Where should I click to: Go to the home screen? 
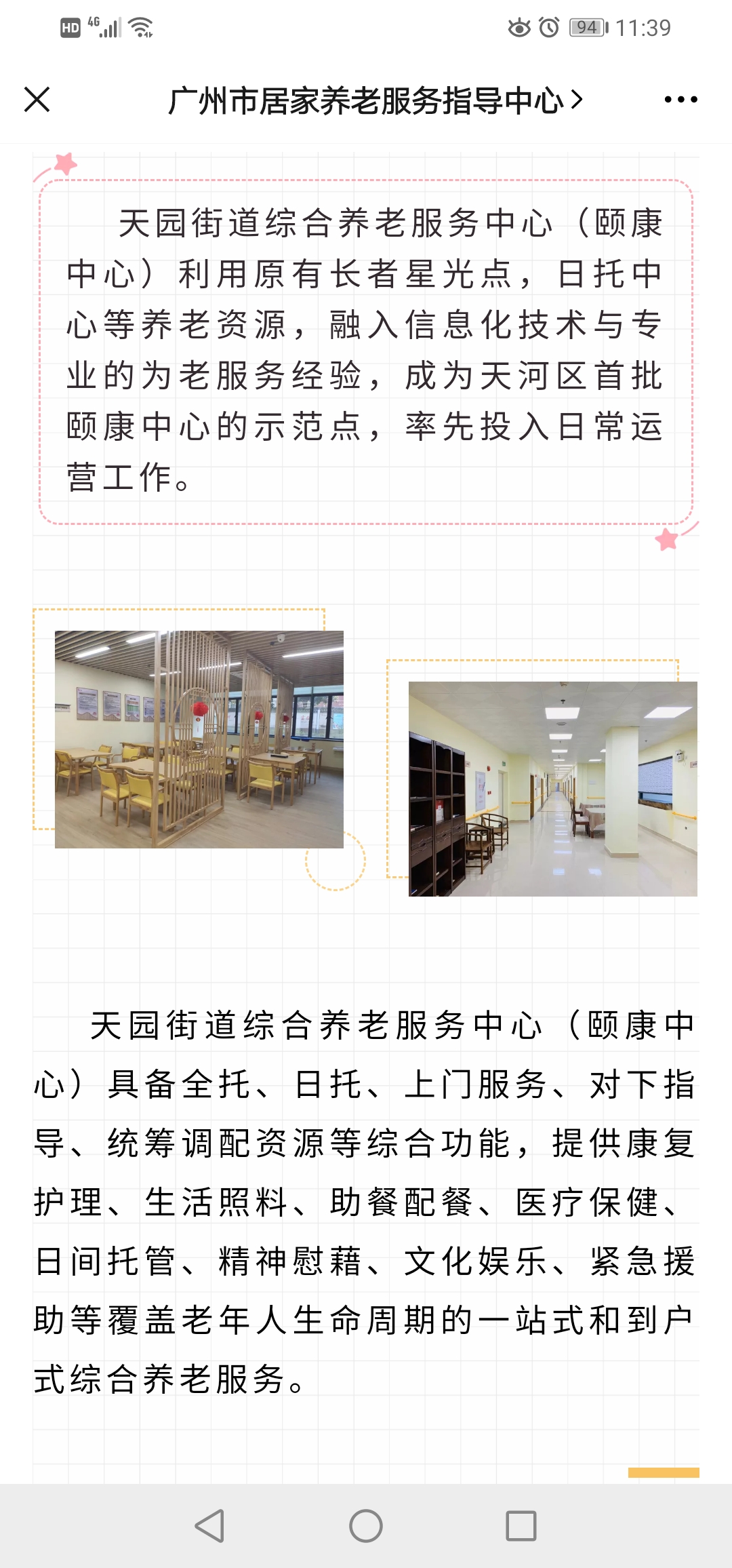366,1526
